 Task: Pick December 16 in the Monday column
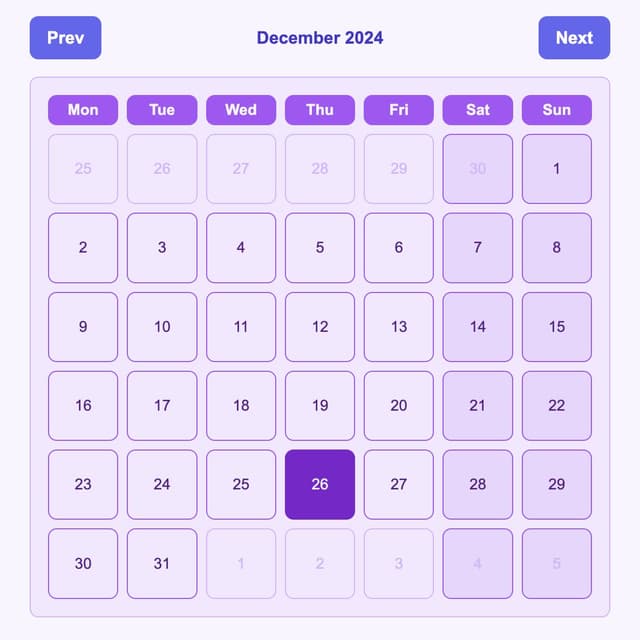point(83,406)
